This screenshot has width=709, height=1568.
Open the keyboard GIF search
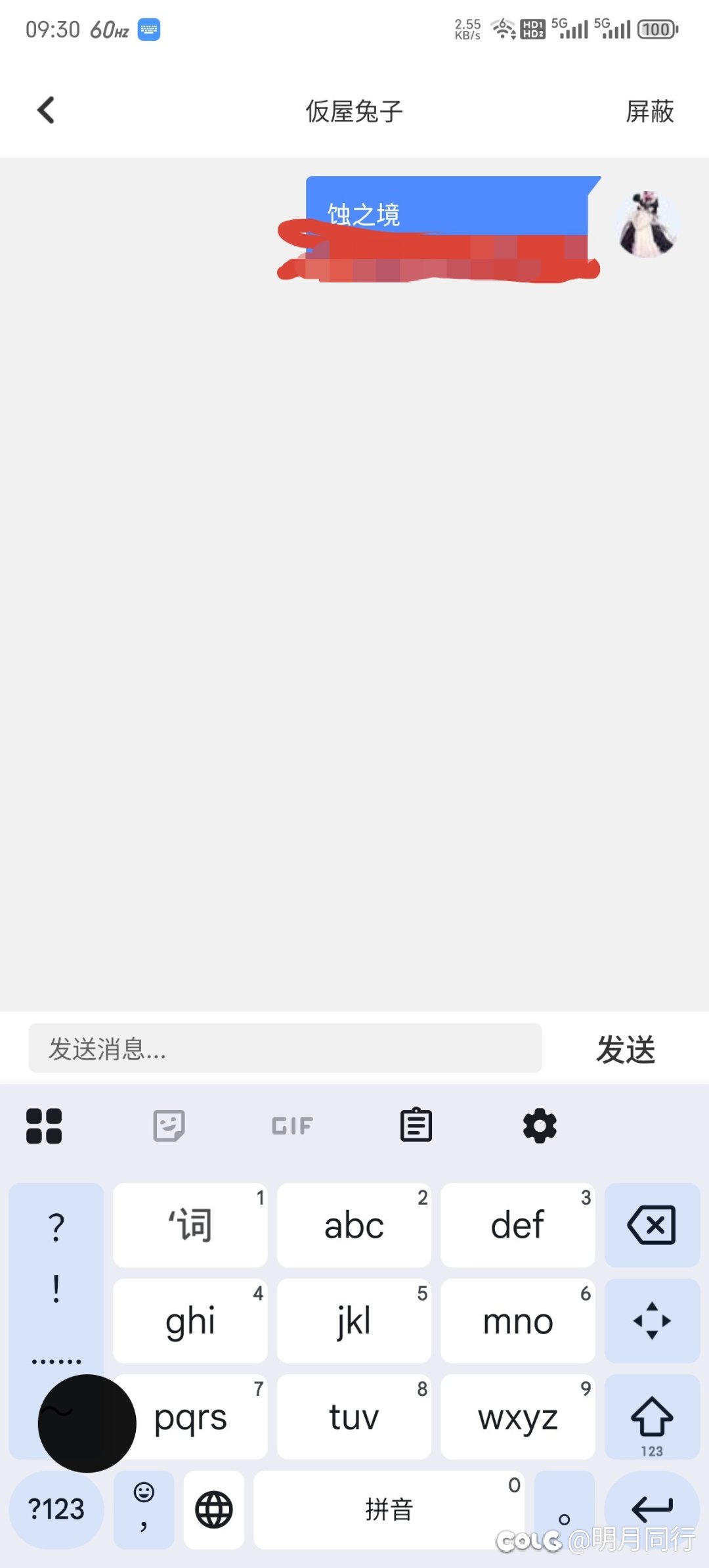point(292,1126)
